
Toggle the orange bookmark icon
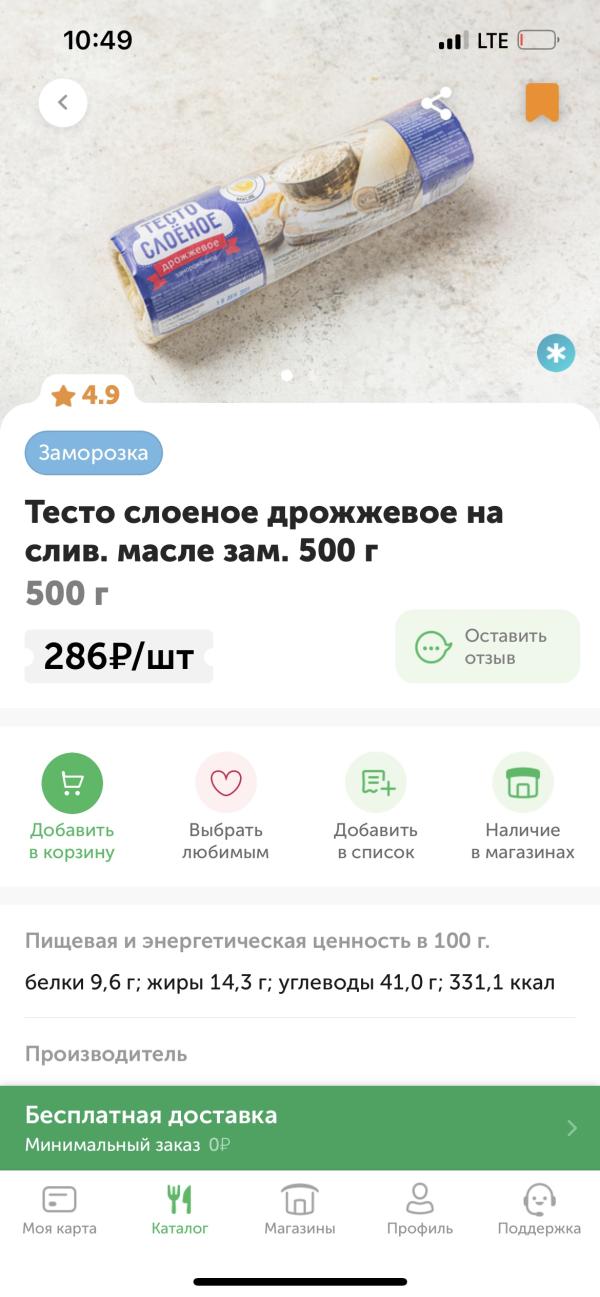[542, 102]
